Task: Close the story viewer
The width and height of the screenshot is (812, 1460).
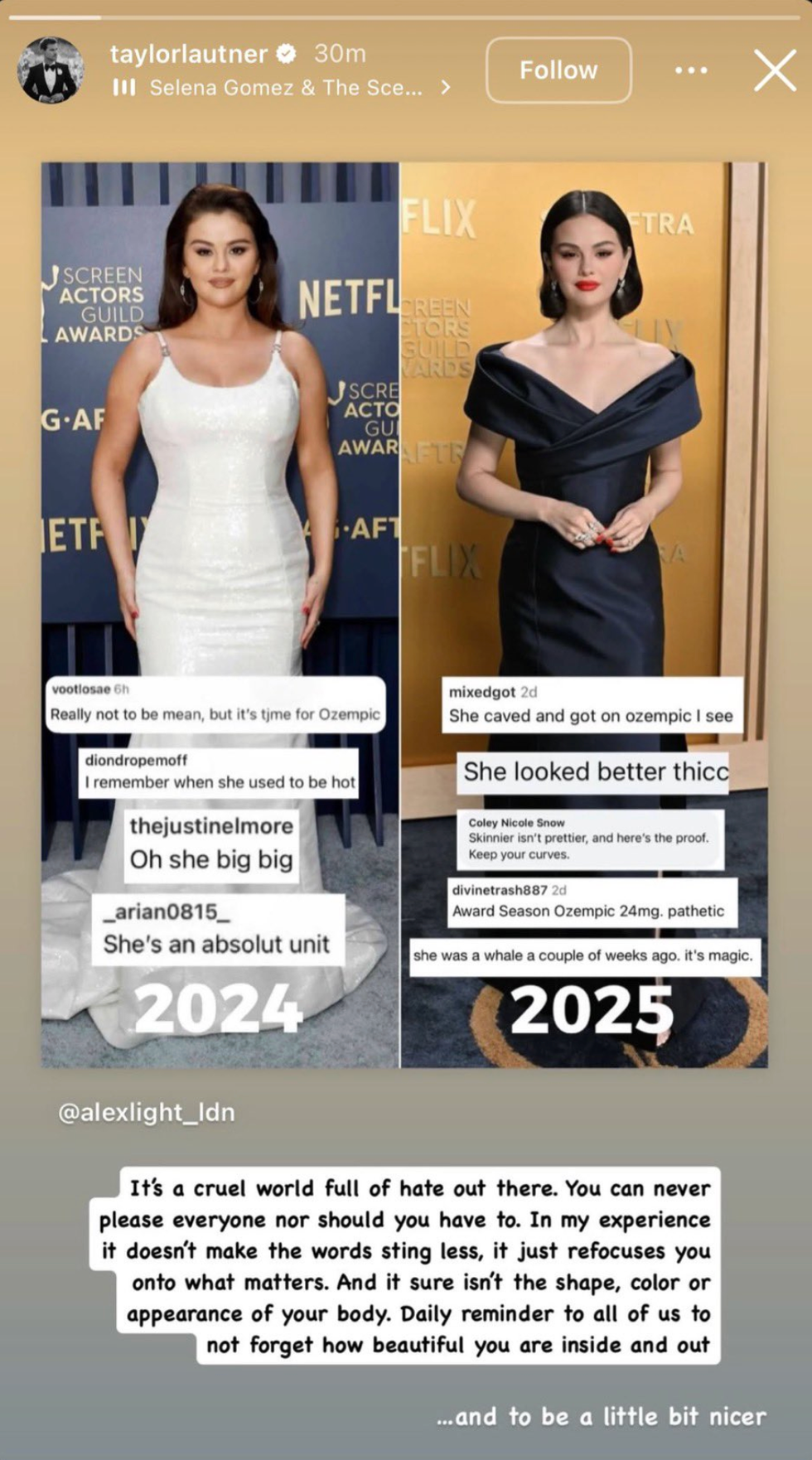Action: [x=775, y=70]
